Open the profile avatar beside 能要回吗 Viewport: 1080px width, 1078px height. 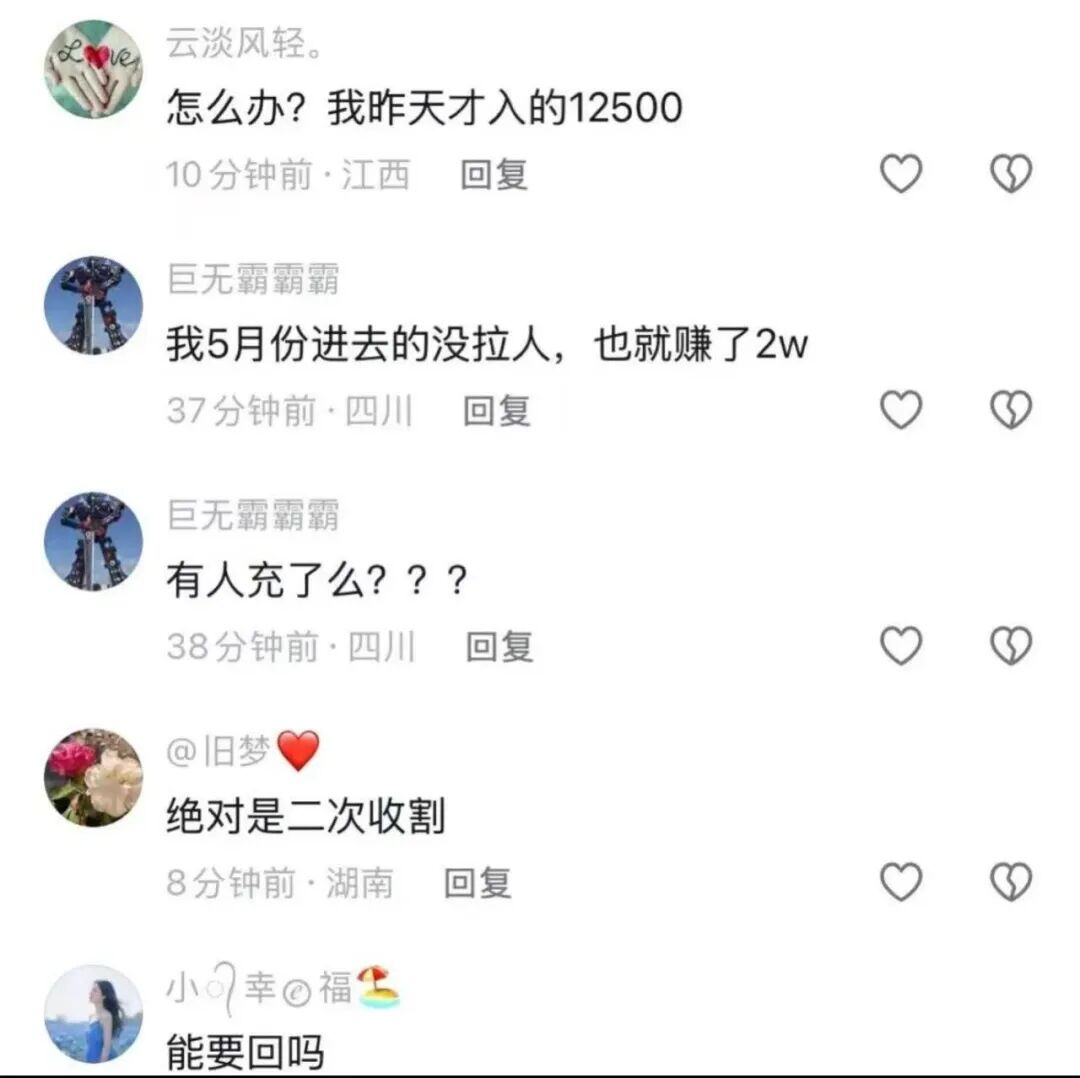pos(93,1013)
